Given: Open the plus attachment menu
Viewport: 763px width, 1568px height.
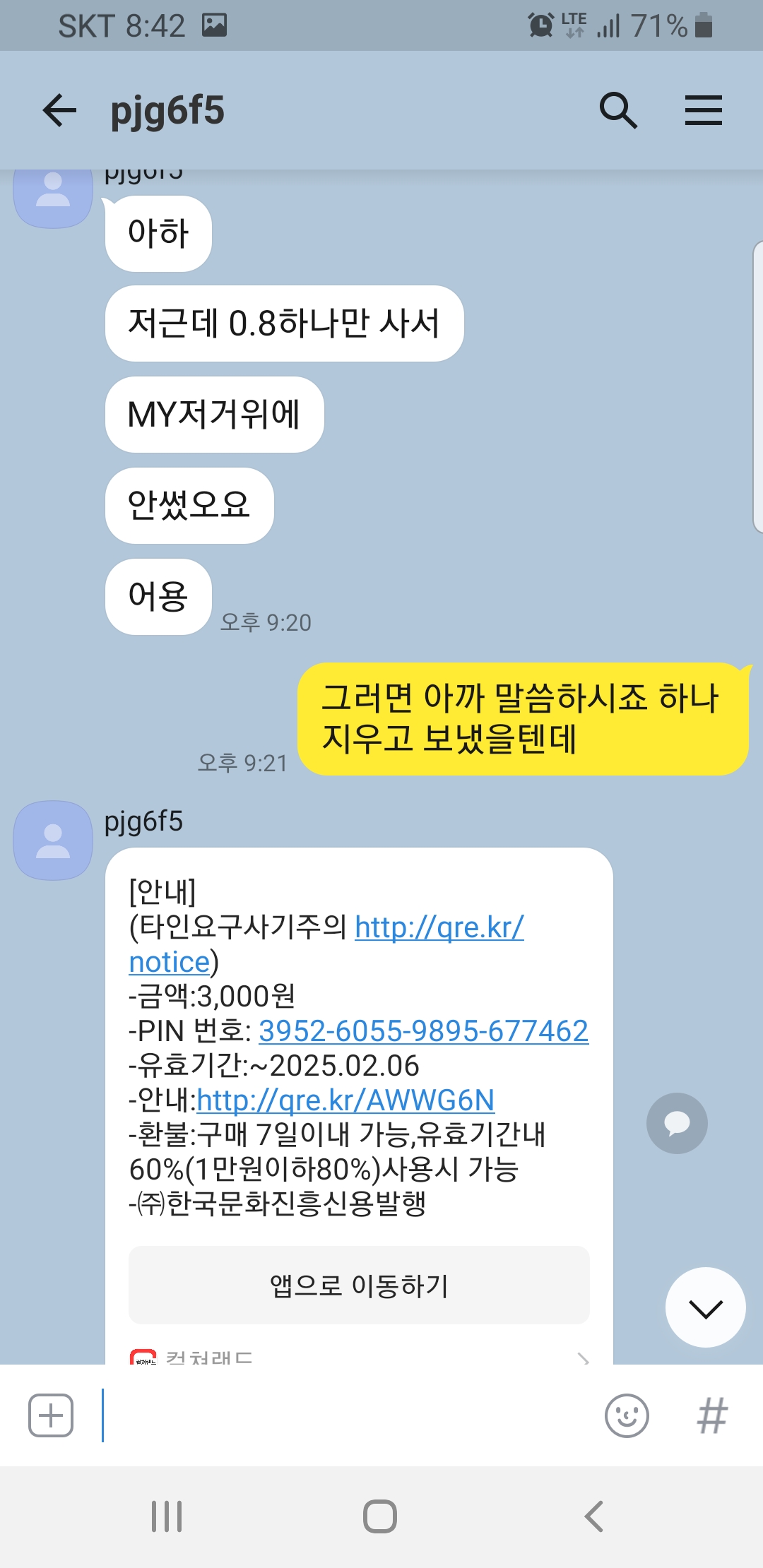Looking at the screenshot, I should (51, 1415).
